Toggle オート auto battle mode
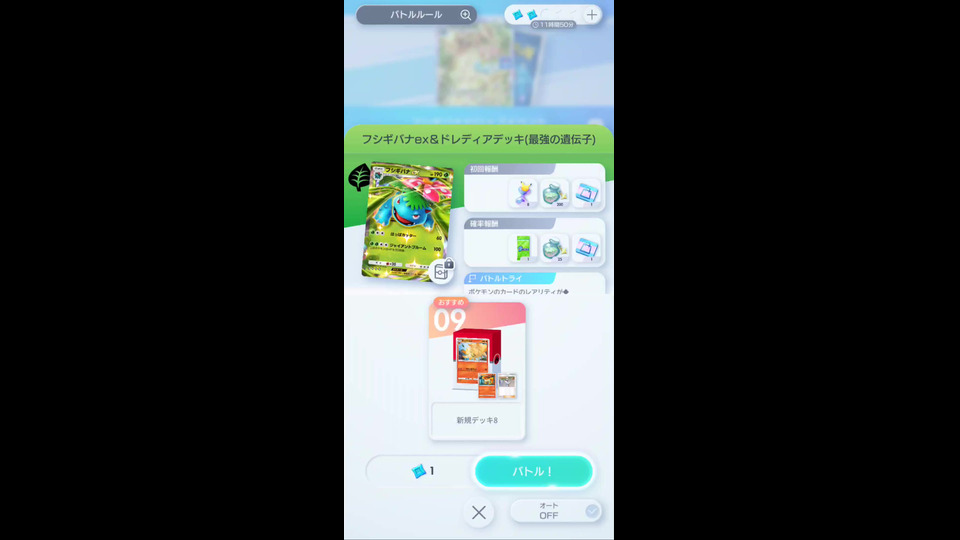Screen dimensions: 960x540 (555, 511)
